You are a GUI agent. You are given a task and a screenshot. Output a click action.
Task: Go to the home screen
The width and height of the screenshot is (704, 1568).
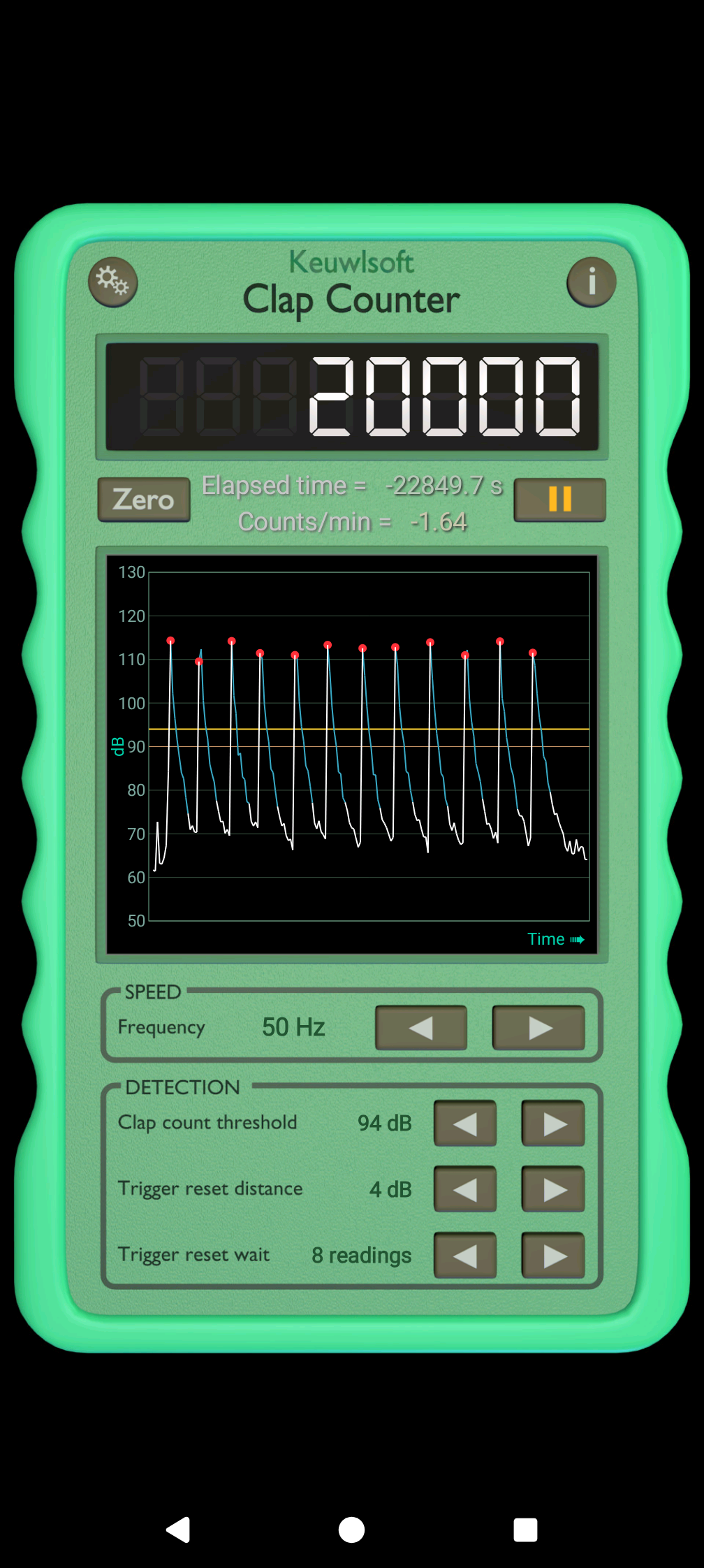coord(351,1530)
